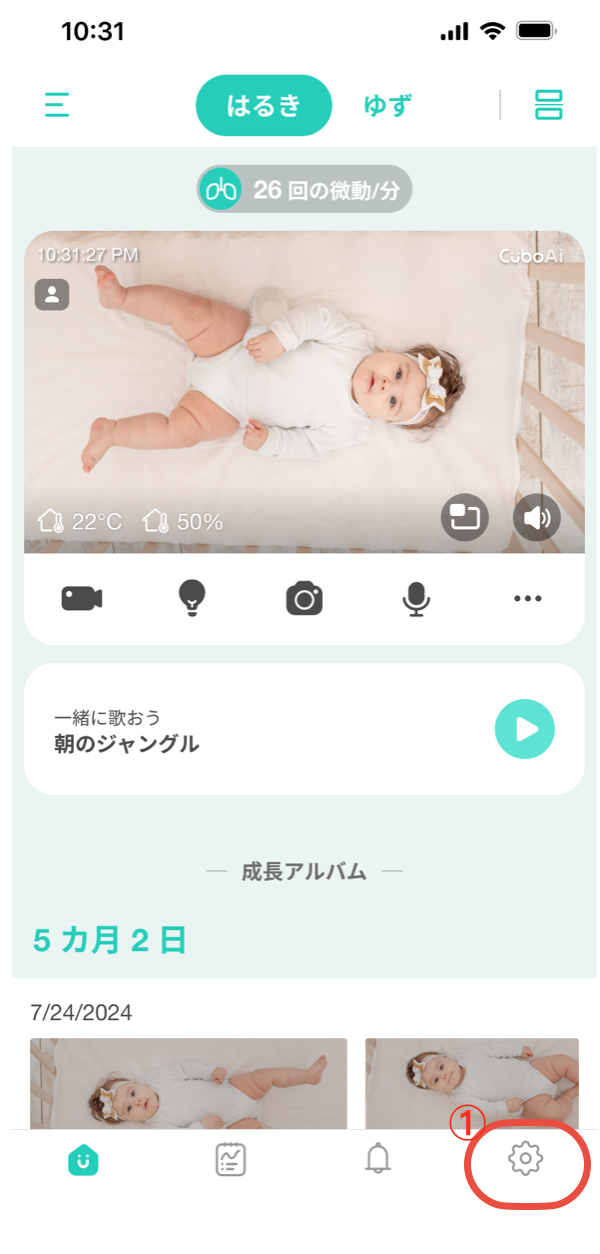Viewport: 600px width, 1254px height.
Task: Open the second 7/24/2024 album photo
Action: coord(472,1084)
